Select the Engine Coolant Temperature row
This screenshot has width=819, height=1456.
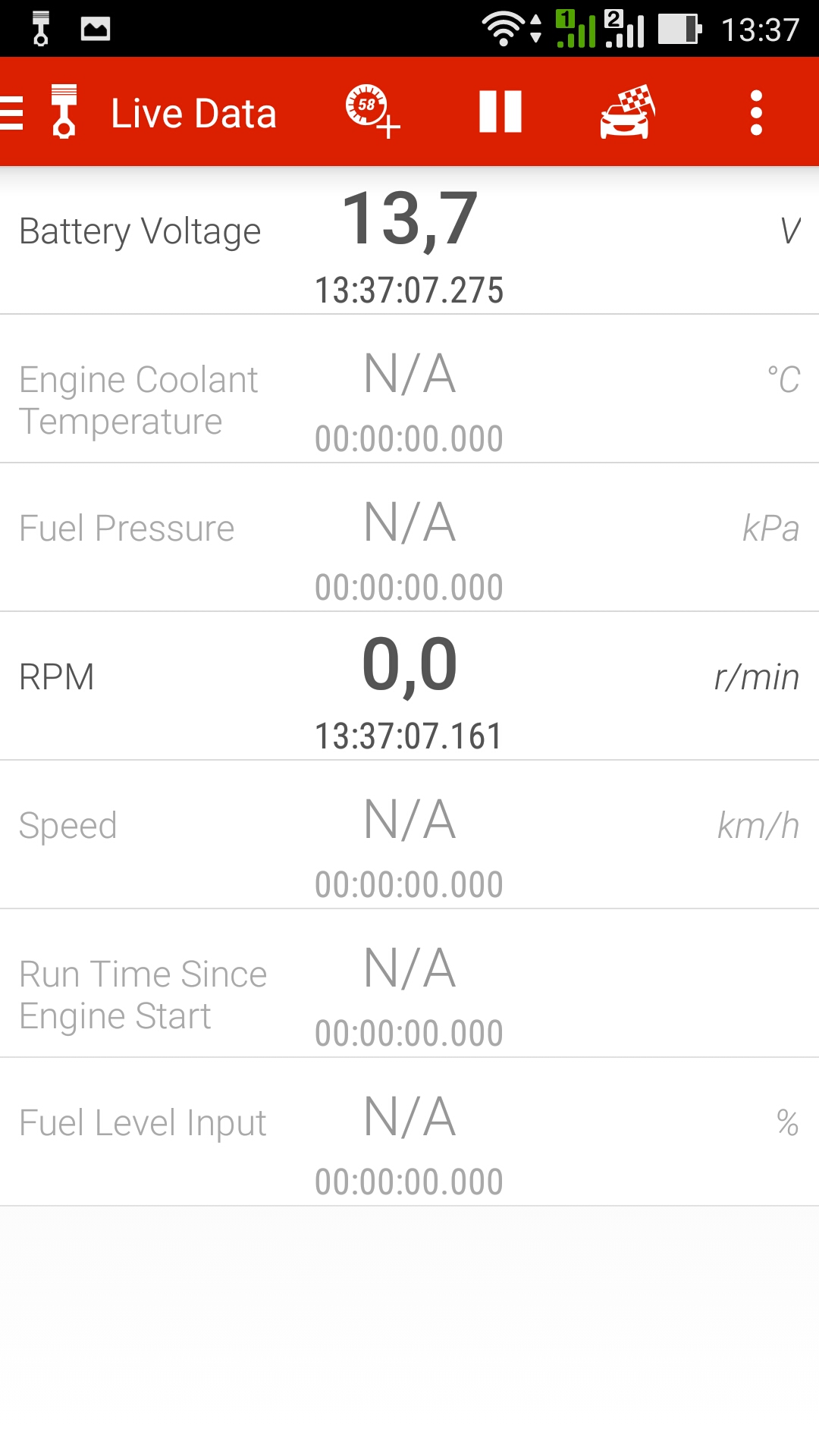(x=409, y=389)
